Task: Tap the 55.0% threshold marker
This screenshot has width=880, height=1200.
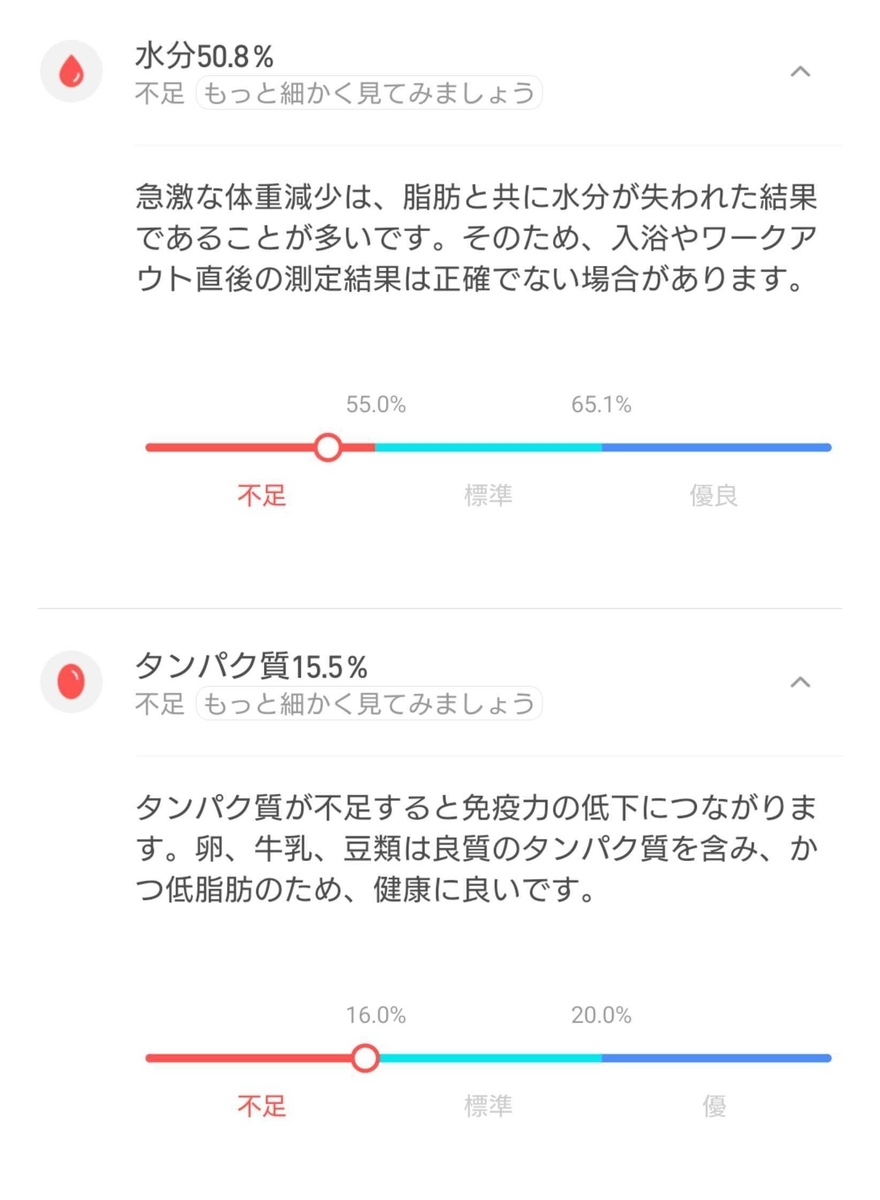Action: pyautogui.click(x=377, y=405)
